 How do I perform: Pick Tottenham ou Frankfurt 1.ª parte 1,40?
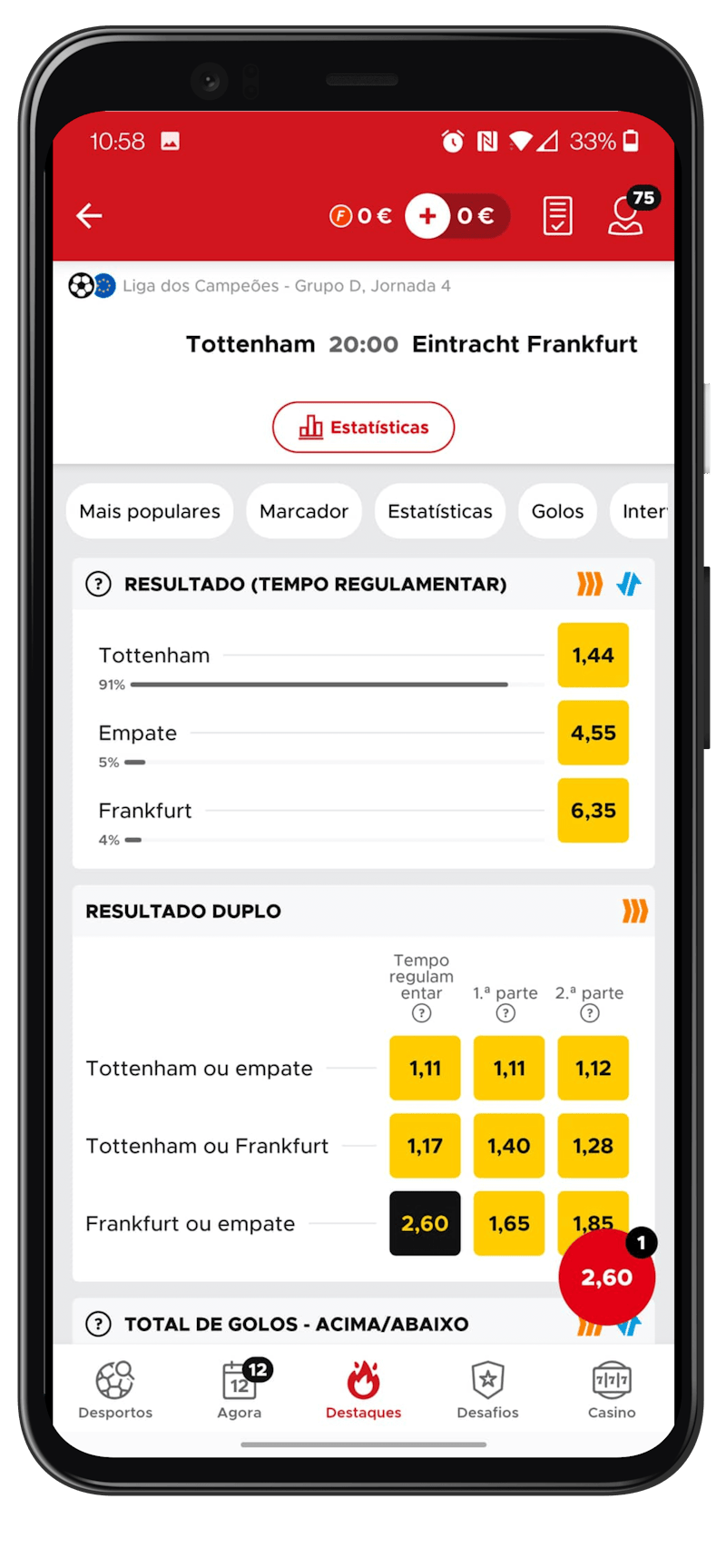coord(508,1146)
